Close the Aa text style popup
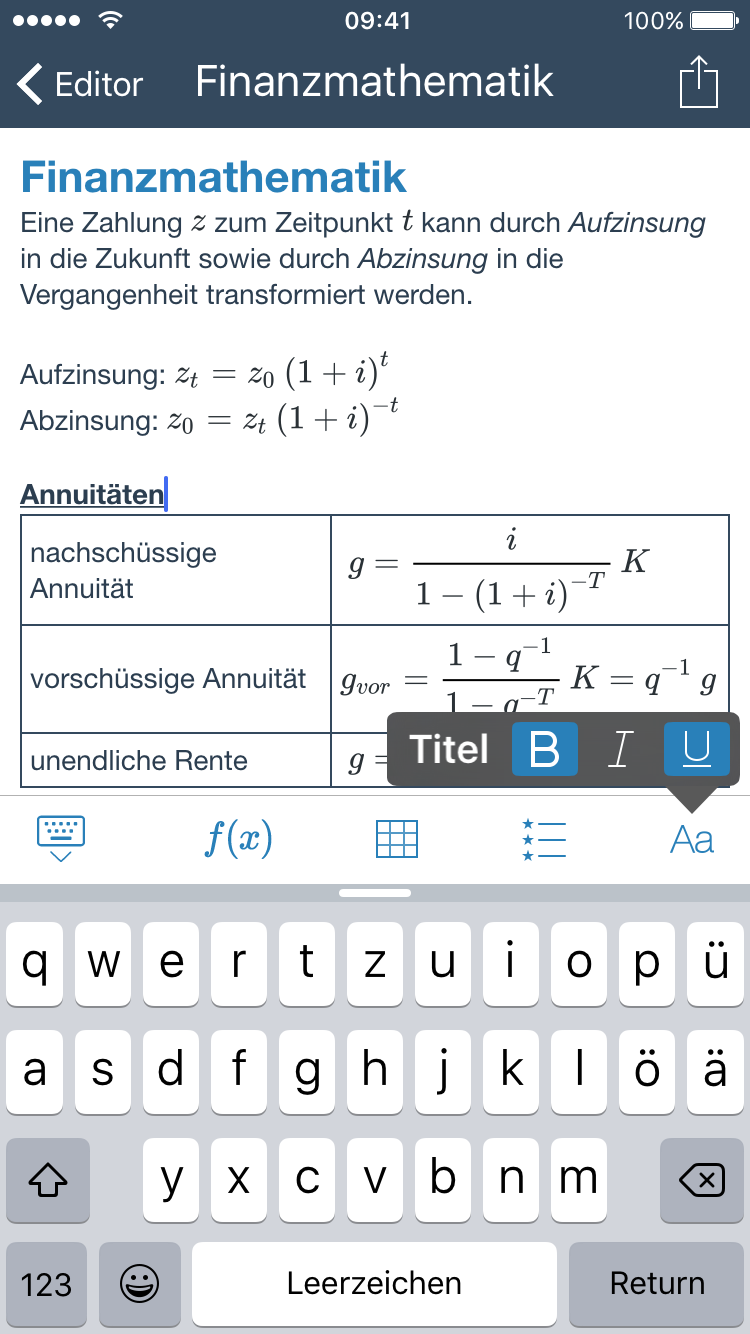The image size is (750, 1334). [x=692, y=840]
